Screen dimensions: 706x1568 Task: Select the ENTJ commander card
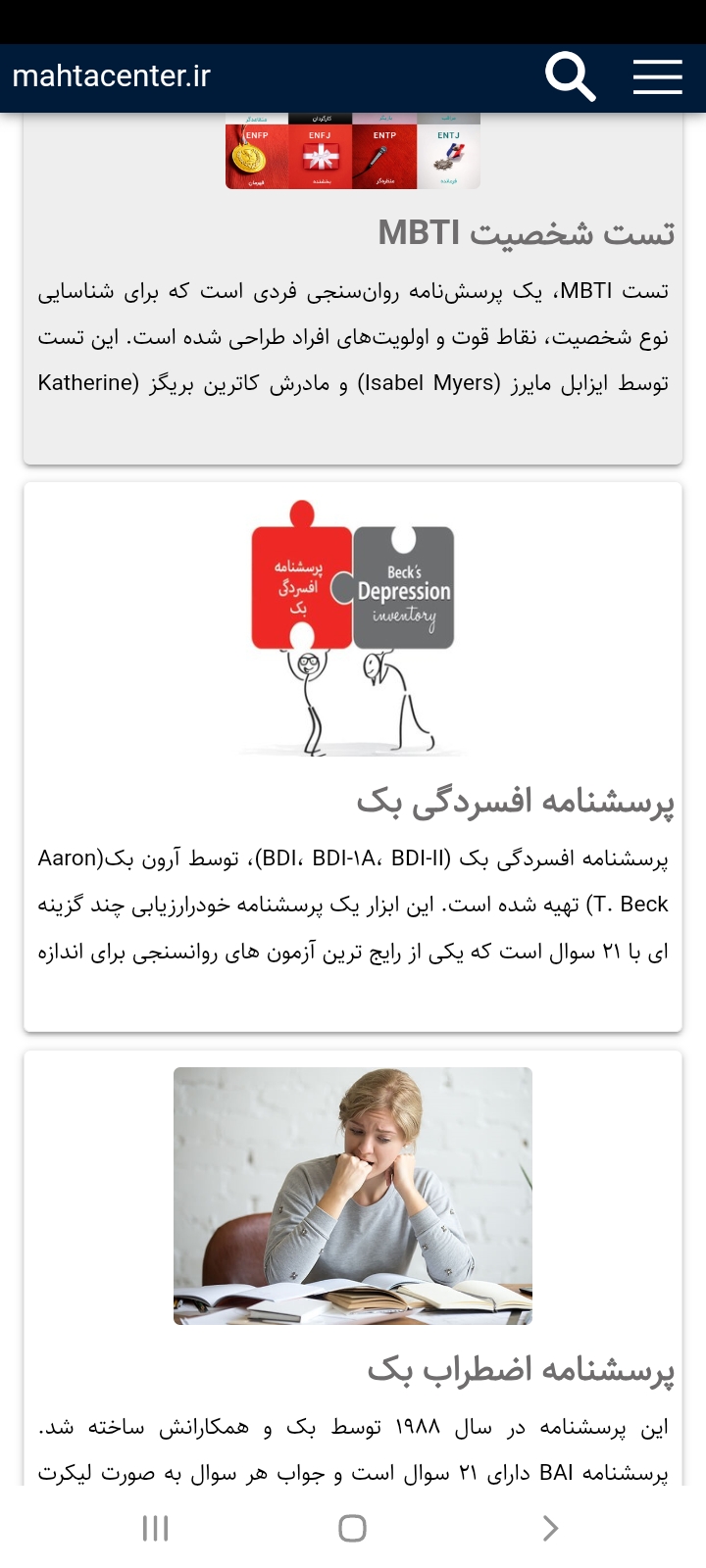pyautogui.click(x=450, y=152)
